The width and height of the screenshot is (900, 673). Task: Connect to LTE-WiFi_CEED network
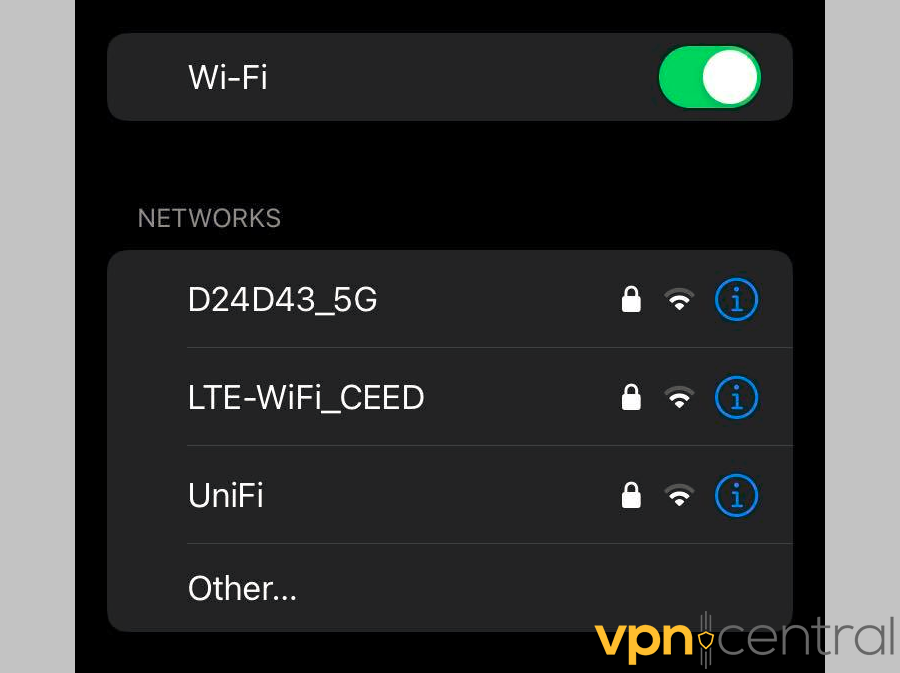306,398
